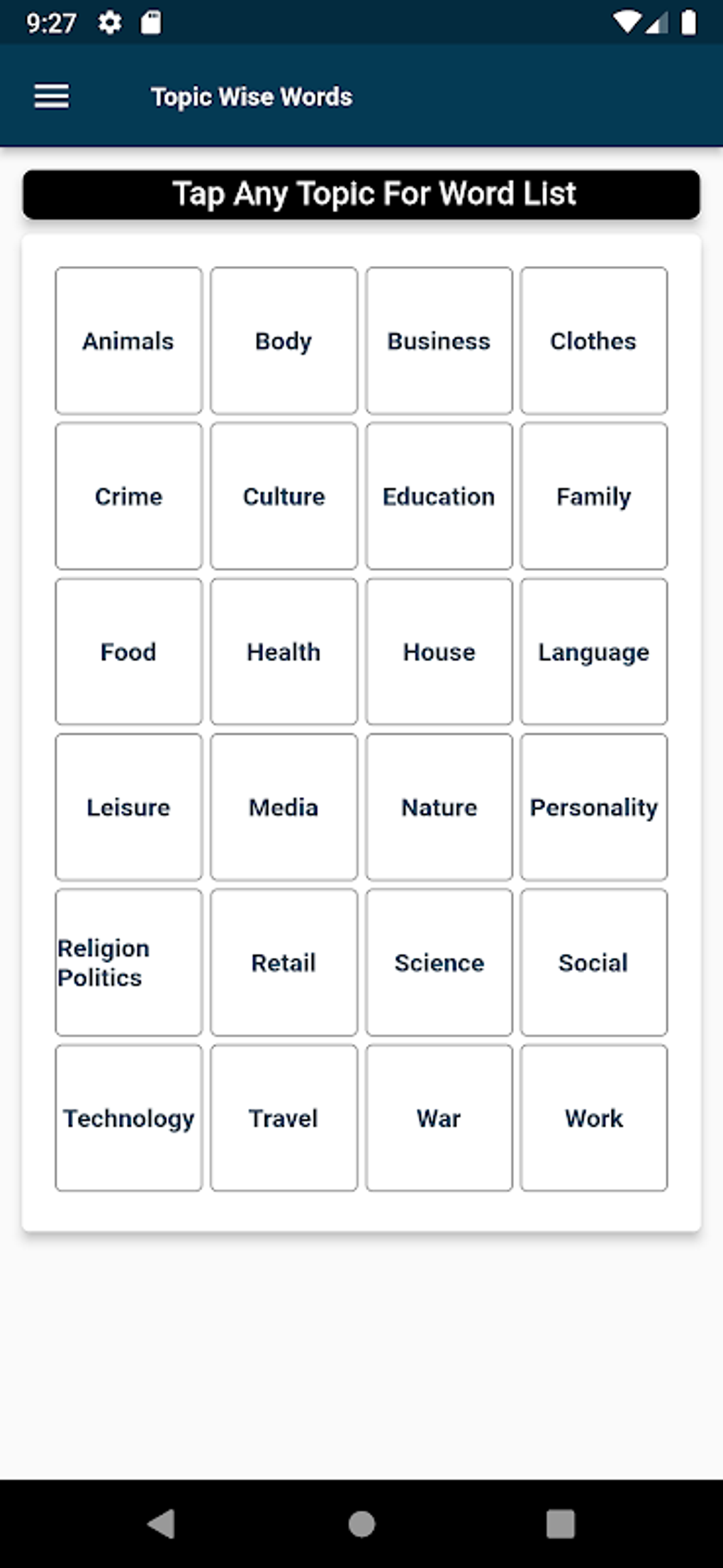Tap the War topic tile
The height and width of the screenshot is (1568, 723).
click(x=438, y=1118)
